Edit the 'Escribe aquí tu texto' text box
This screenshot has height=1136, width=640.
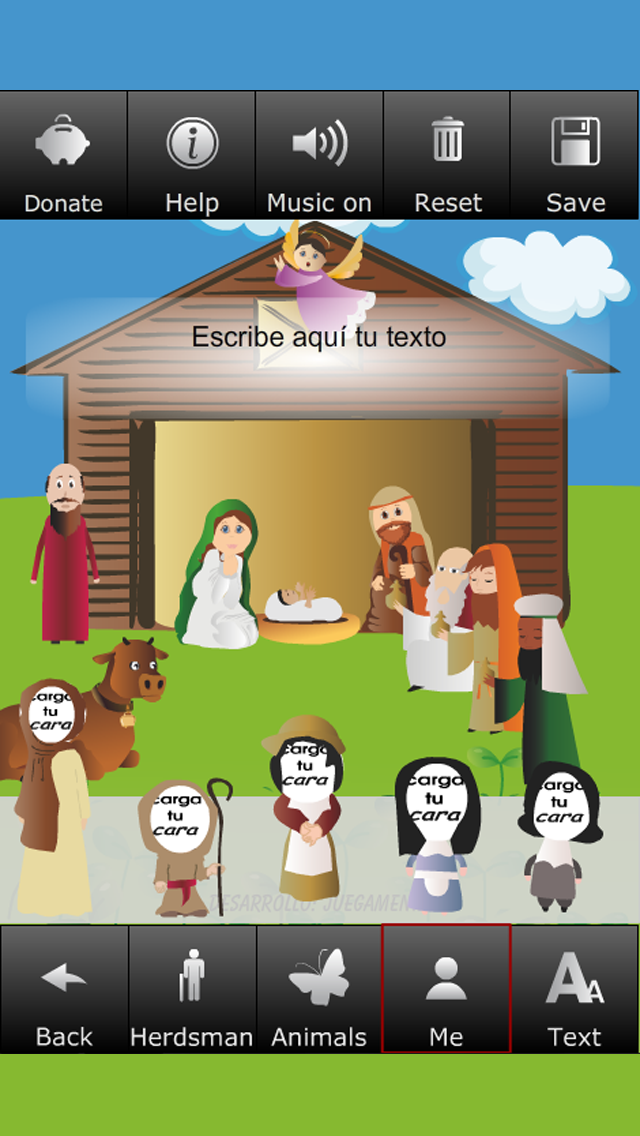(318, 337)
